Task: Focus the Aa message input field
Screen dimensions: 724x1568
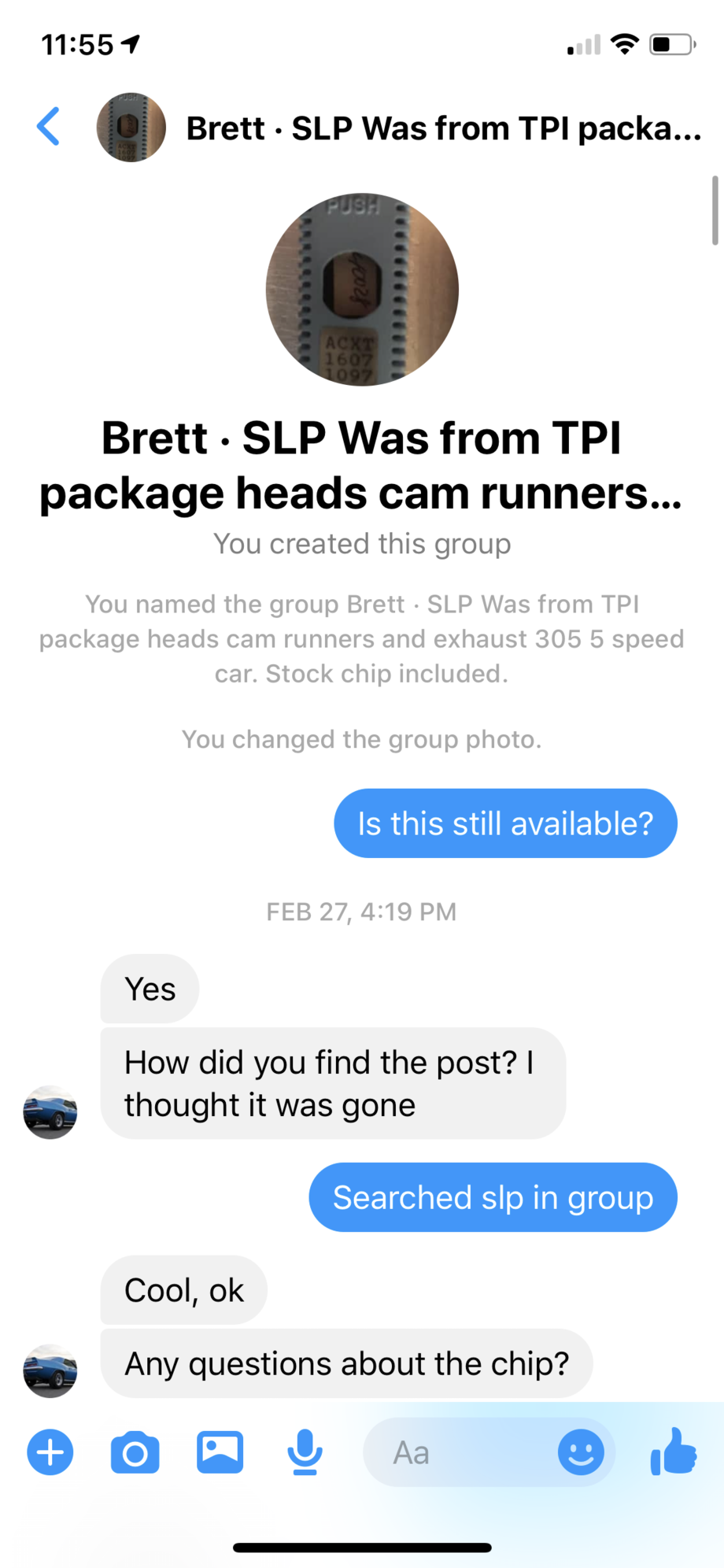Action: pos(456,1452)
